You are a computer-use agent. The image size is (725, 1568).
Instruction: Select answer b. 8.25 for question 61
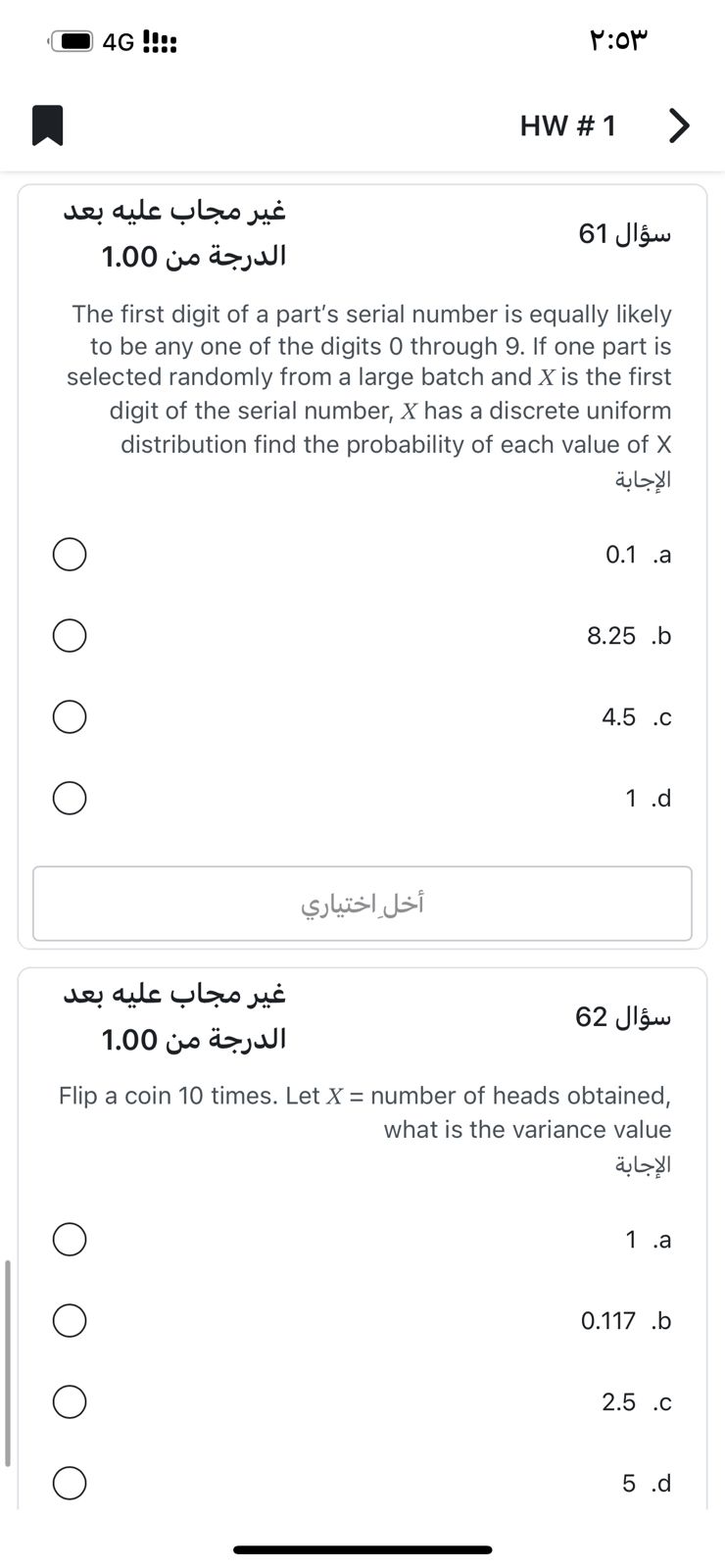click(69, 636)
